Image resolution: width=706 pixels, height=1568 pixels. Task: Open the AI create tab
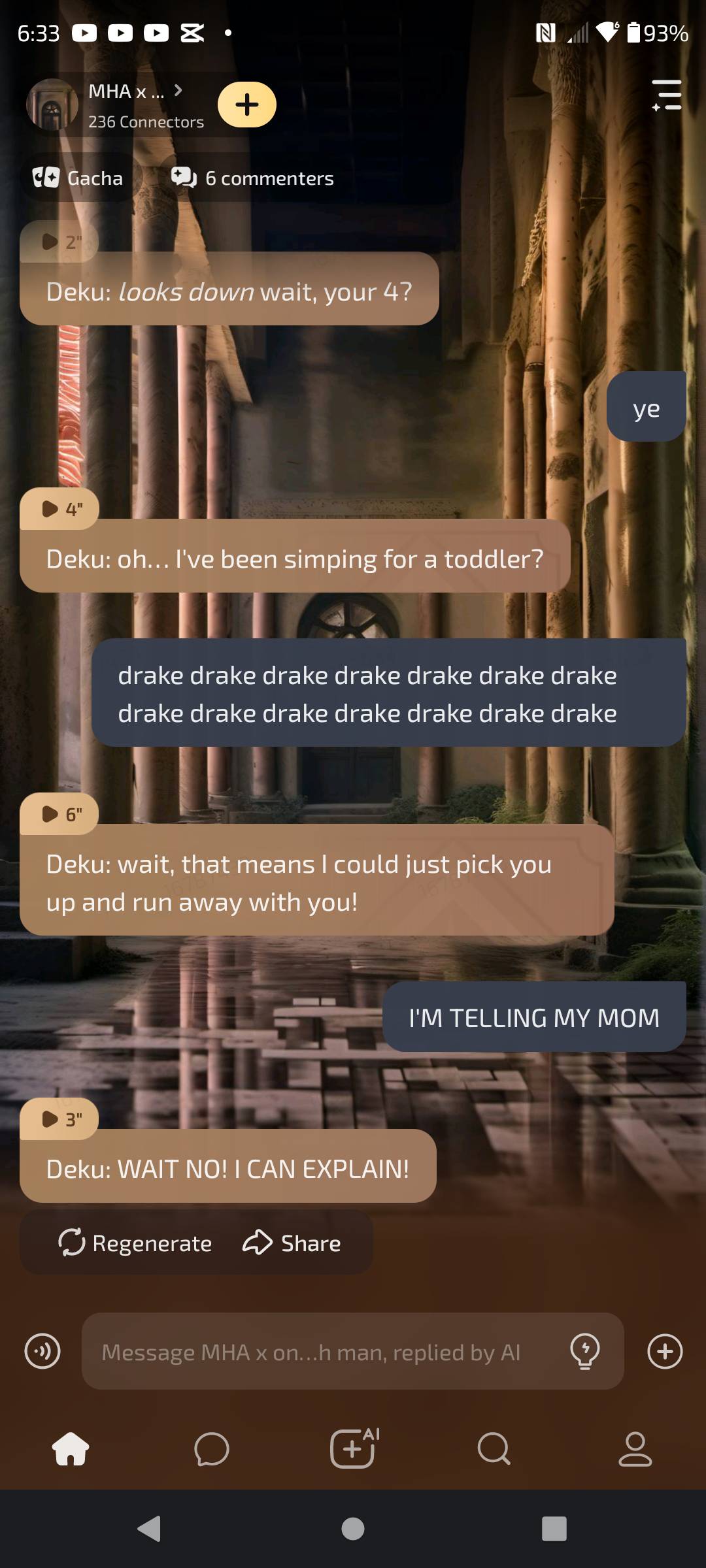click(x=353, y=1449)
